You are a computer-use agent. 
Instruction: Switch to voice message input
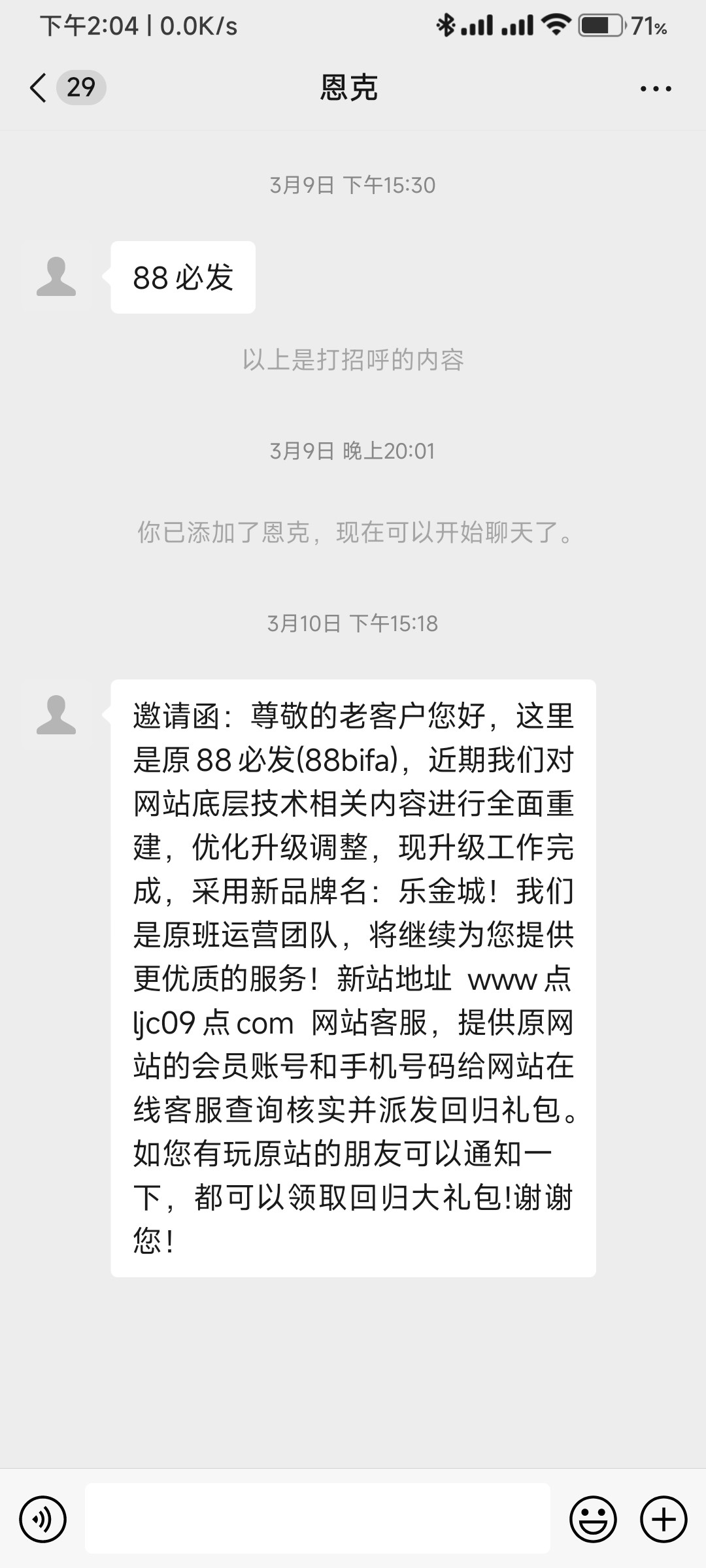coord(43,1519)
